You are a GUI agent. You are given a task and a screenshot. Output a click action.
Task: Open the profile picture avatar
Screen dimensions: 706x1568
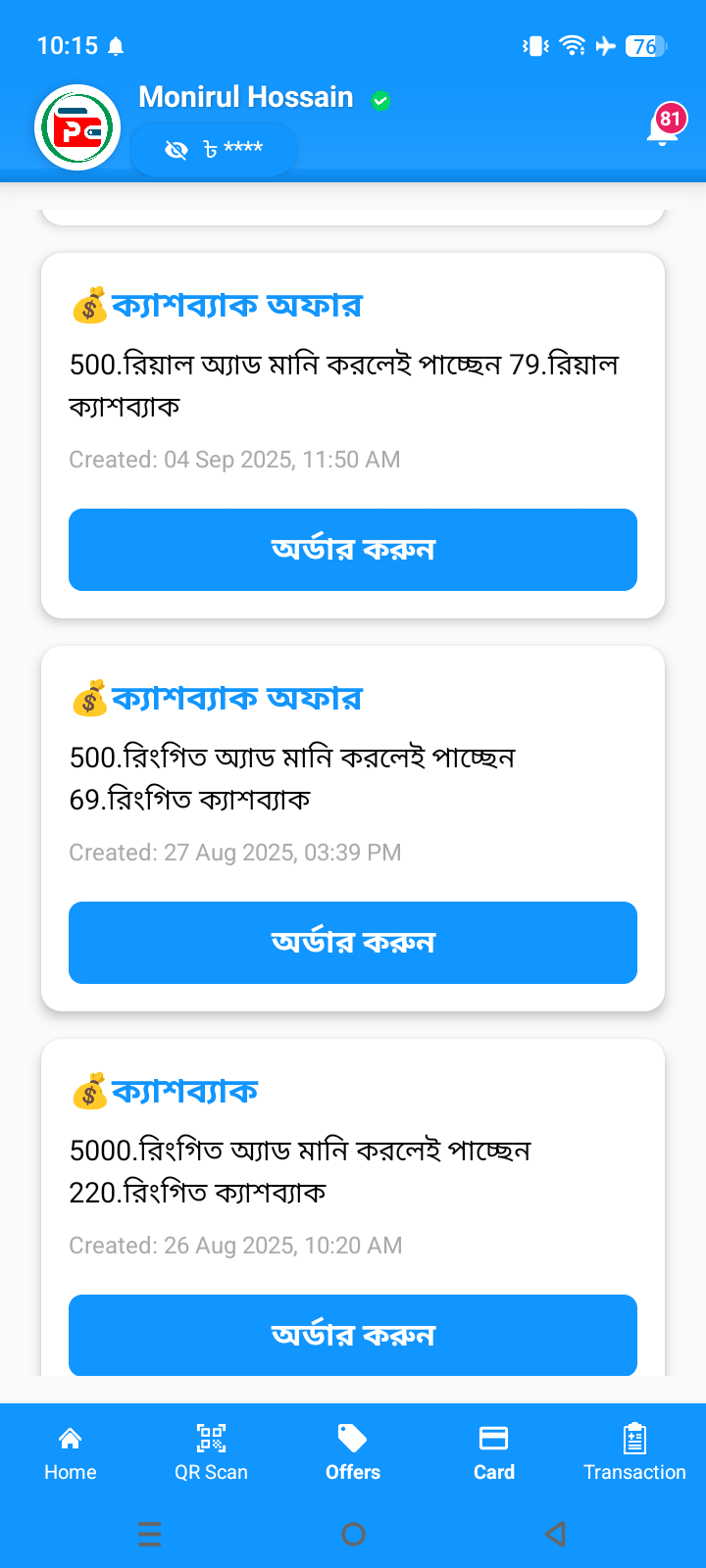[x=77, y=128]
